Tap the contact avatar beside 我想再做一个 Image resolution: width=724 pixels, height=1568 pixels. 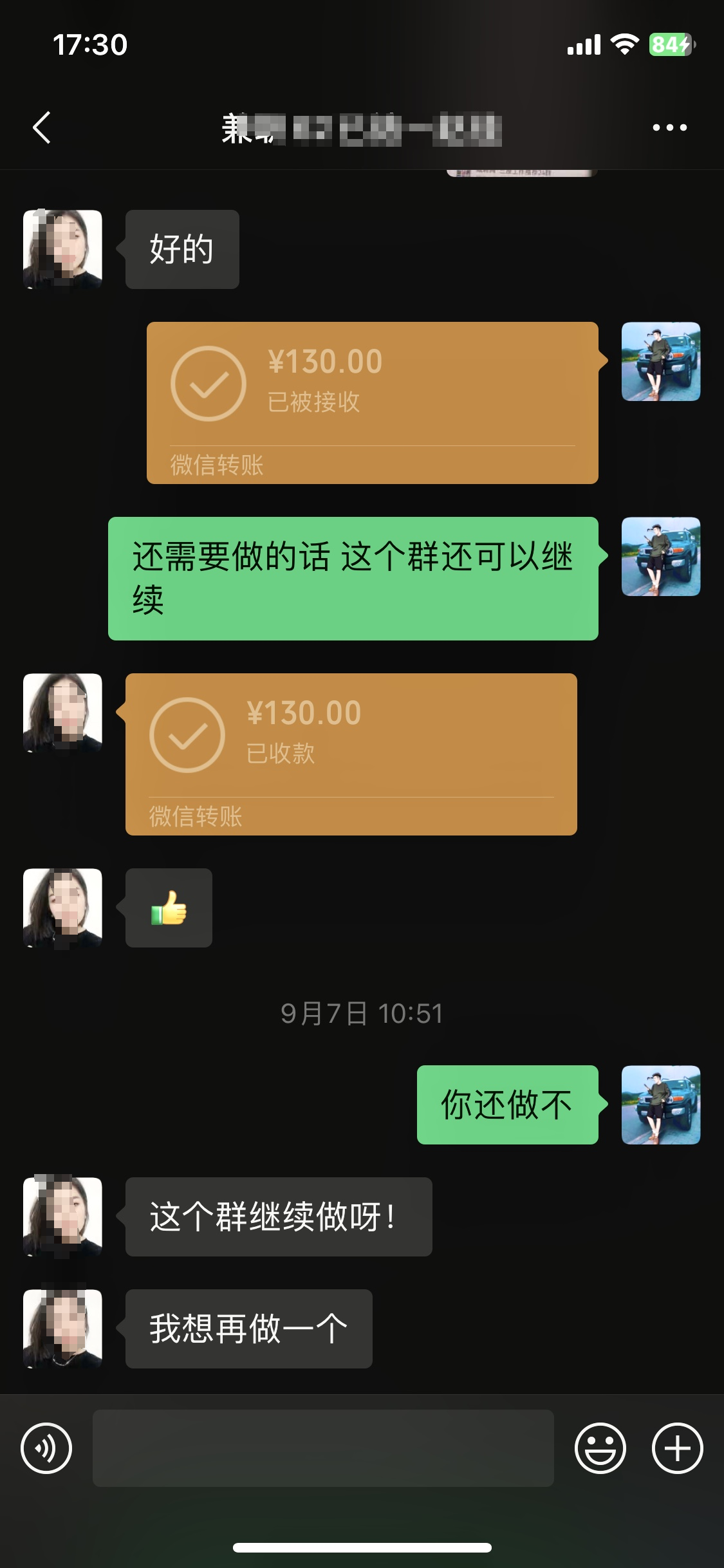pyautogui.click(x=62, y=1329)
